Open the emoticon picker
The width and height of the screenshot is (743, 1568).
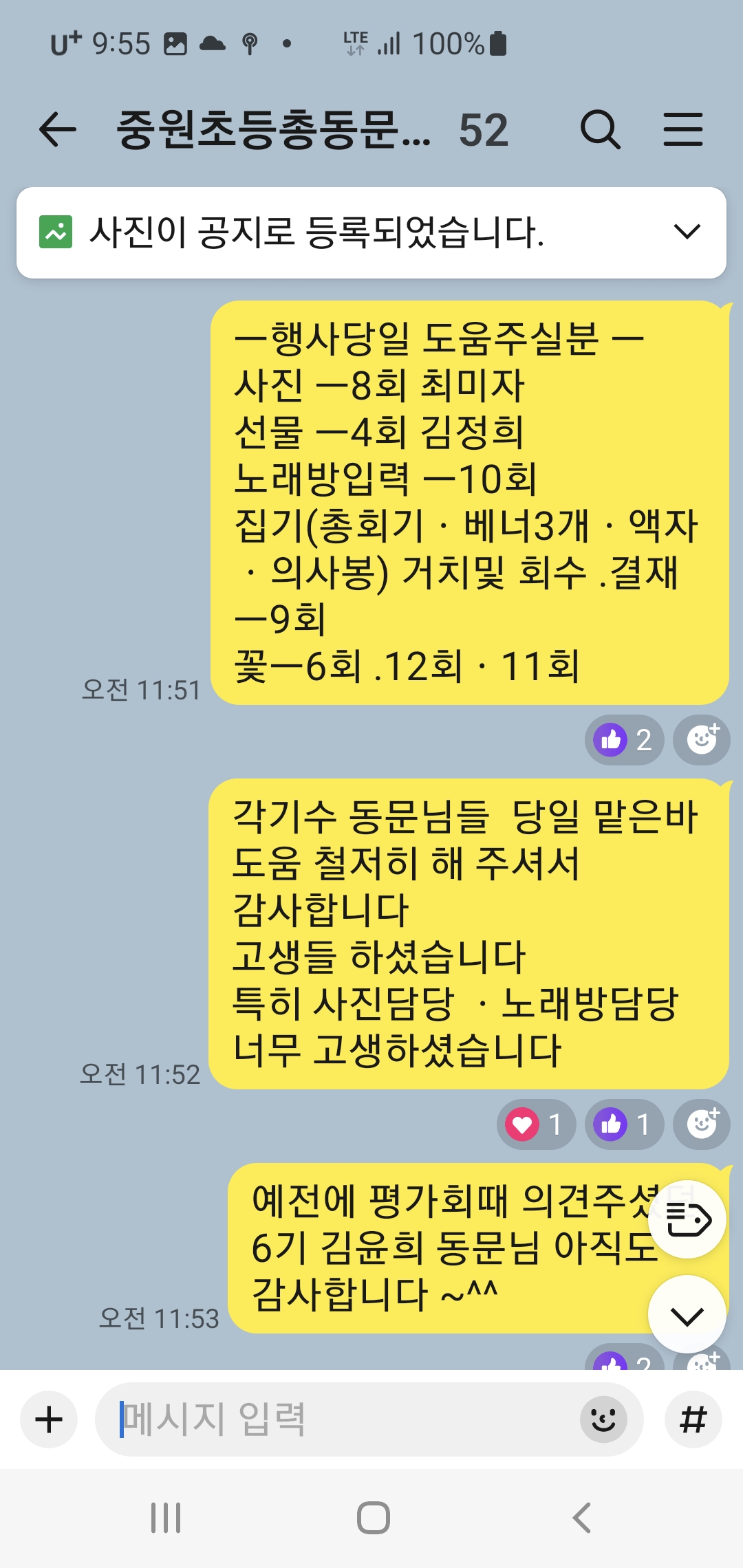pos(603,1419)
